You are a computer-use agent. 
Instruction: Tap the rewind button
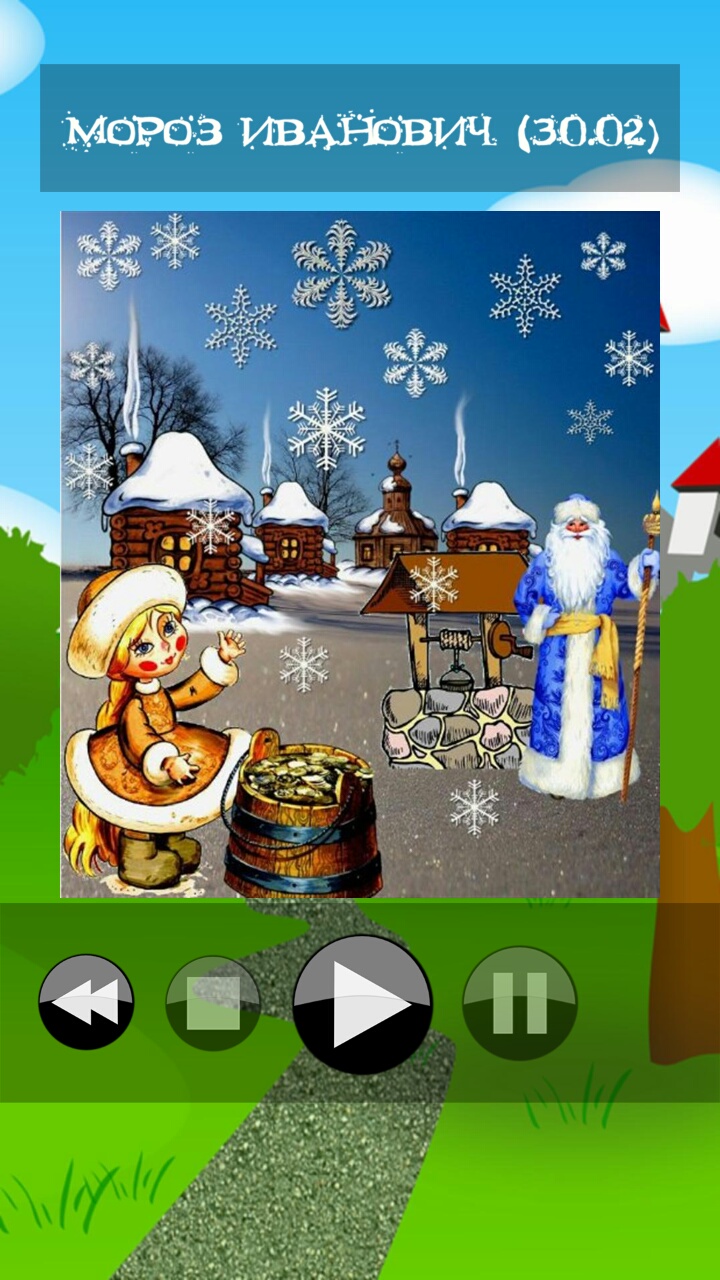tap(86, 1002)
